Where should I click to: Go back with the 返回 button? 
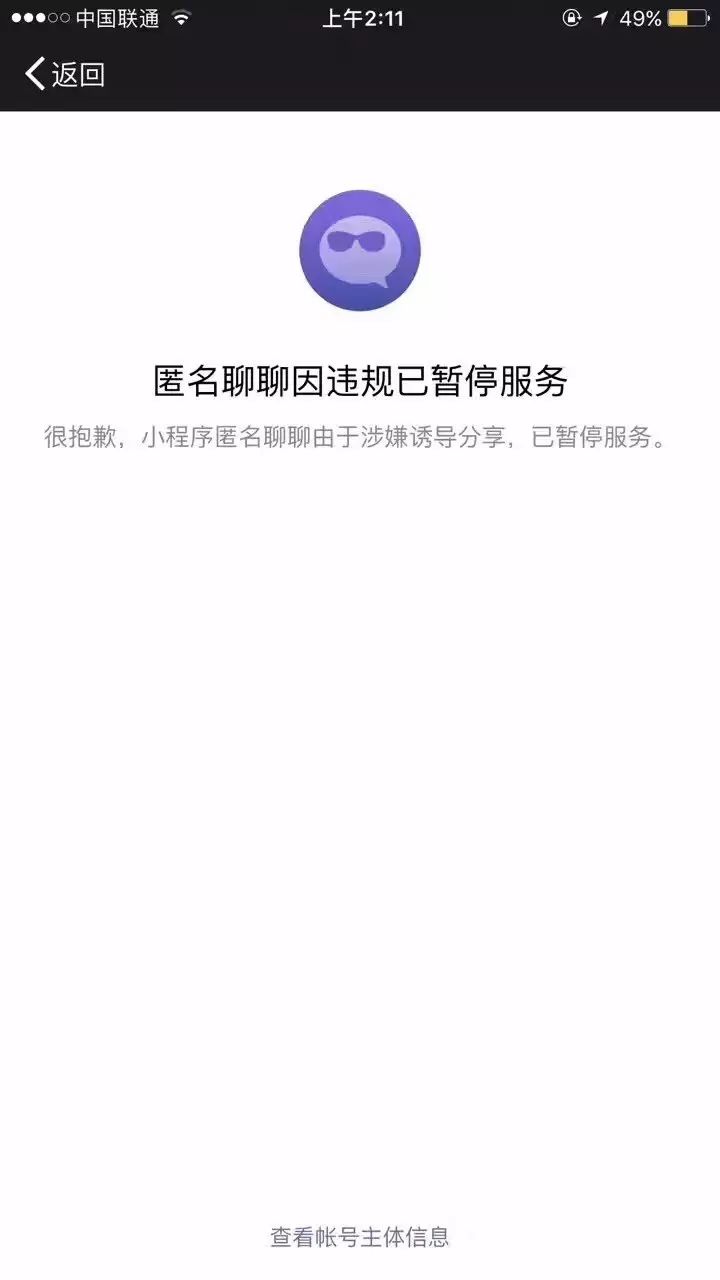[65, 74]
